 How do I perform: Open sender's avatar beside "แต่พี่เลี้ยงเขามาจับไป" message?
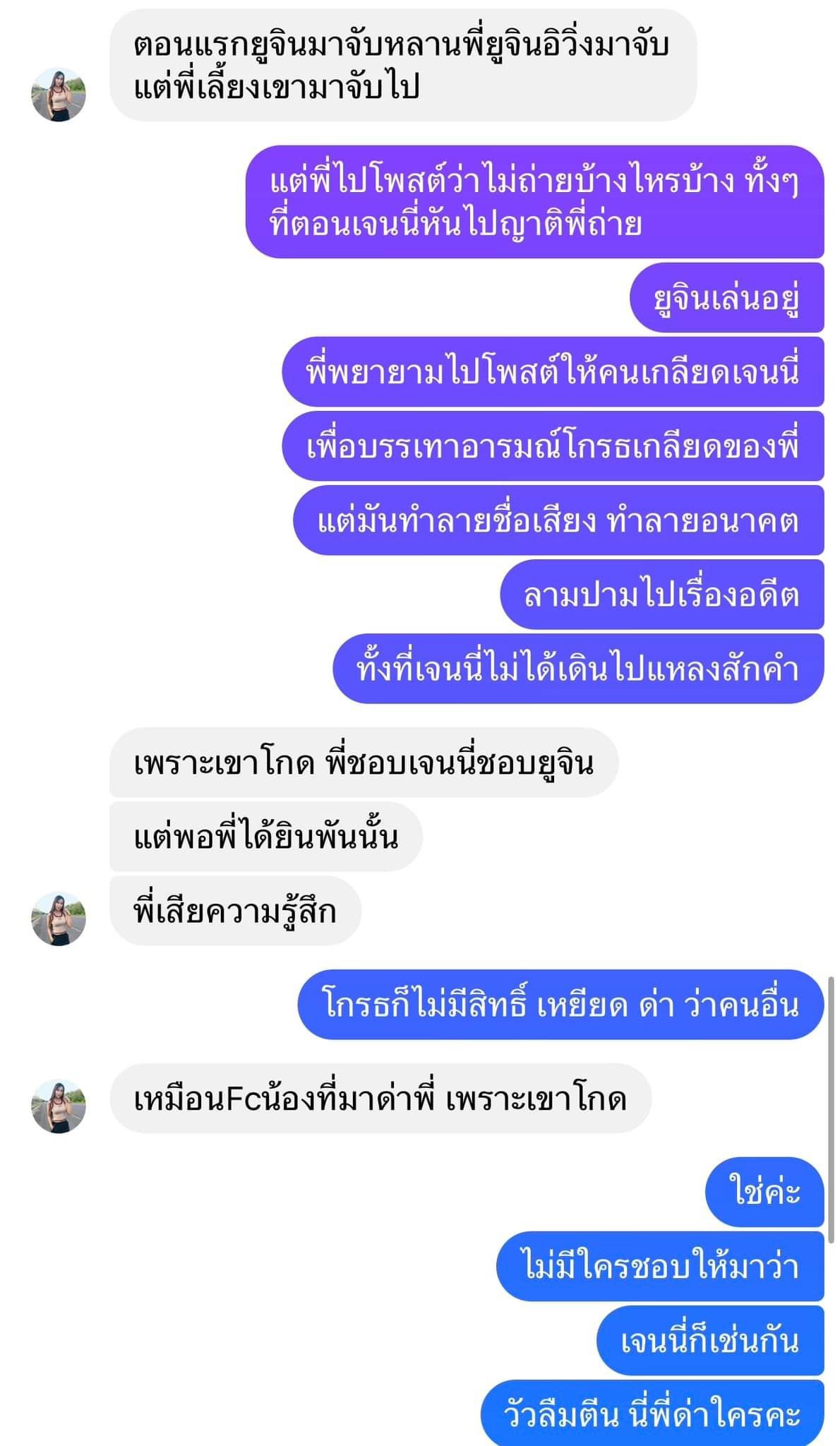(59, 95)
